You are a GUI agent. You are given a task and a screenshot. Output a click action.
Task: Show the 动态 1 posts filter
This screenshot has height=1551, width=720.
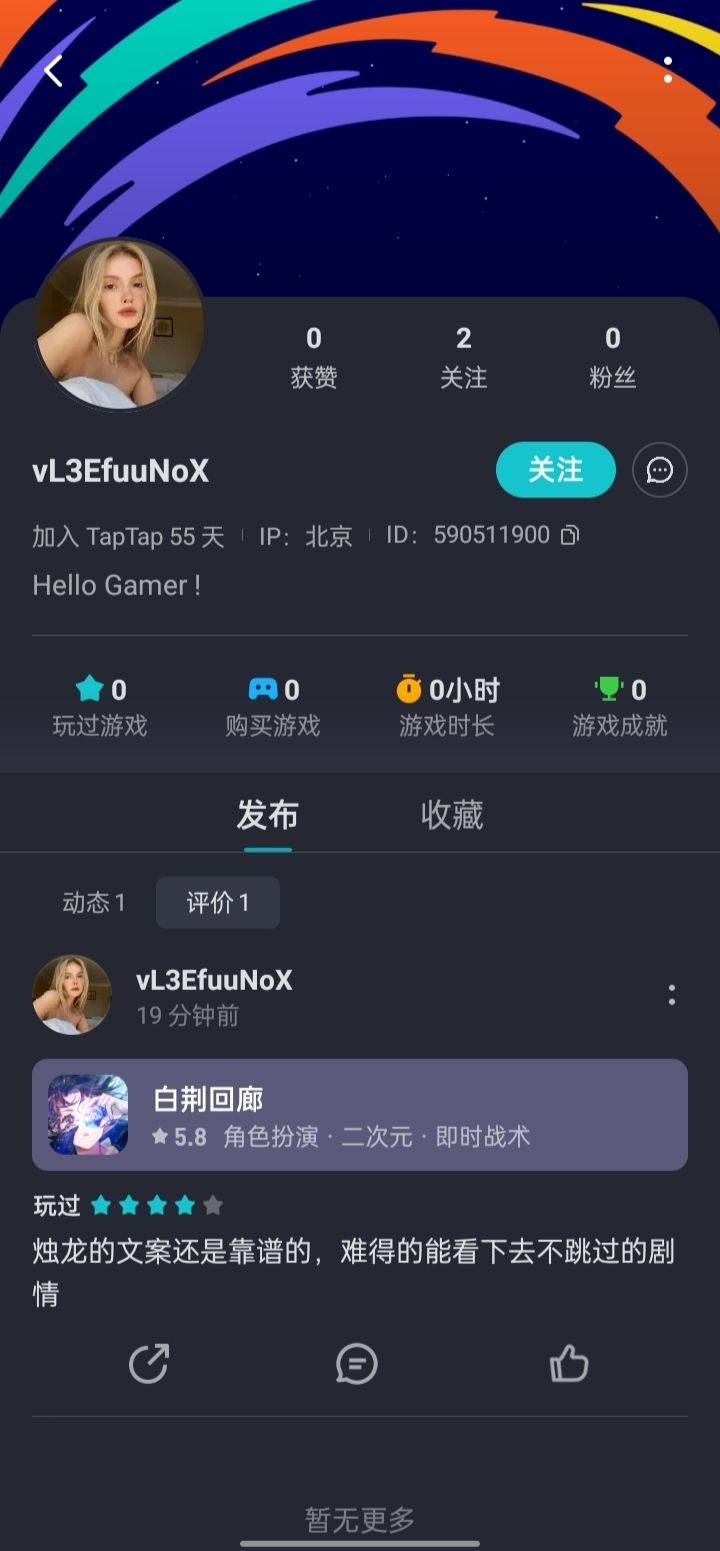click(x=94, y=903)
